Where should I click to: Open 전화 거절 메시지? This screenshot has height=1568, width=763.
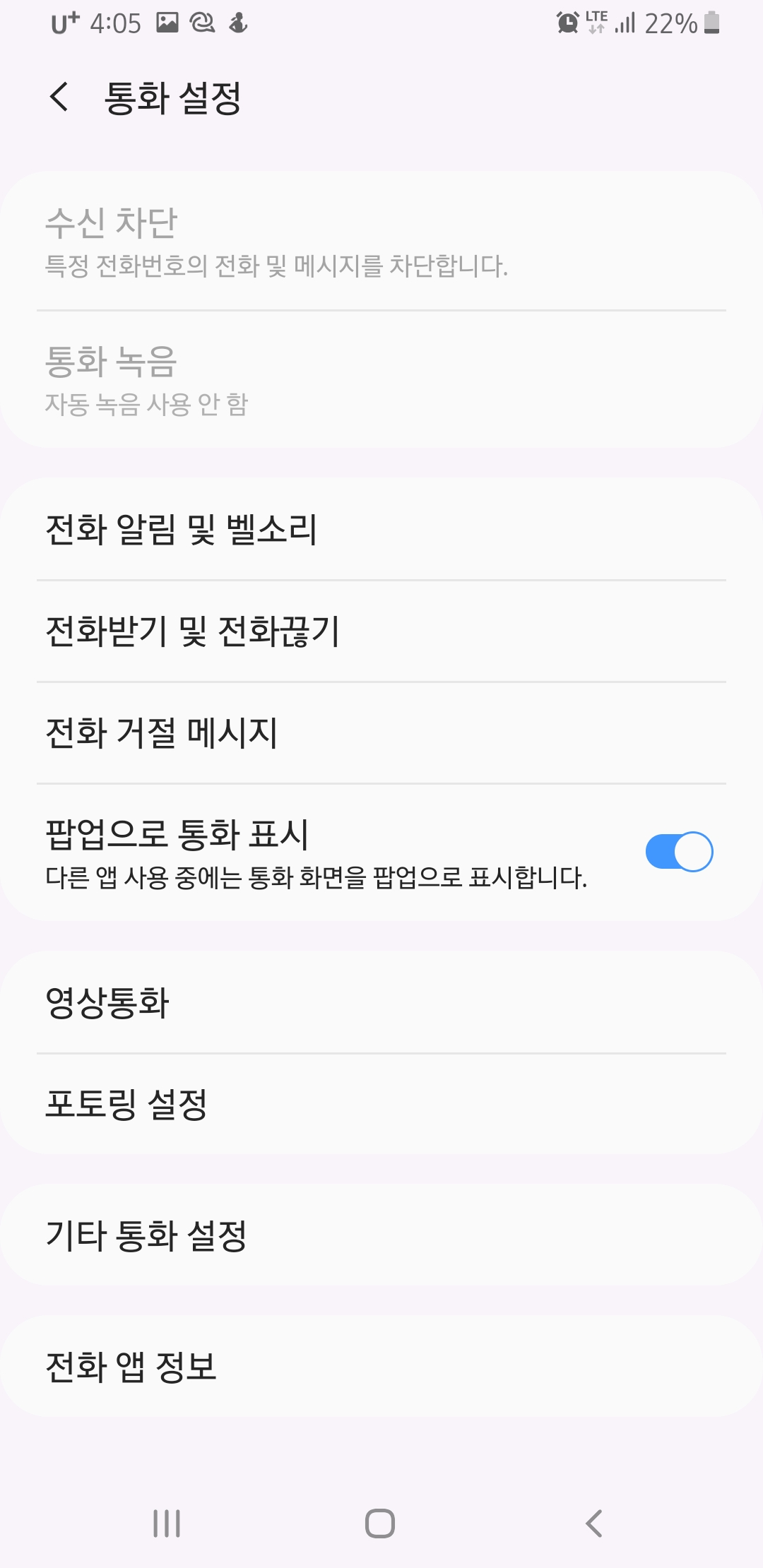click(381, 732)
